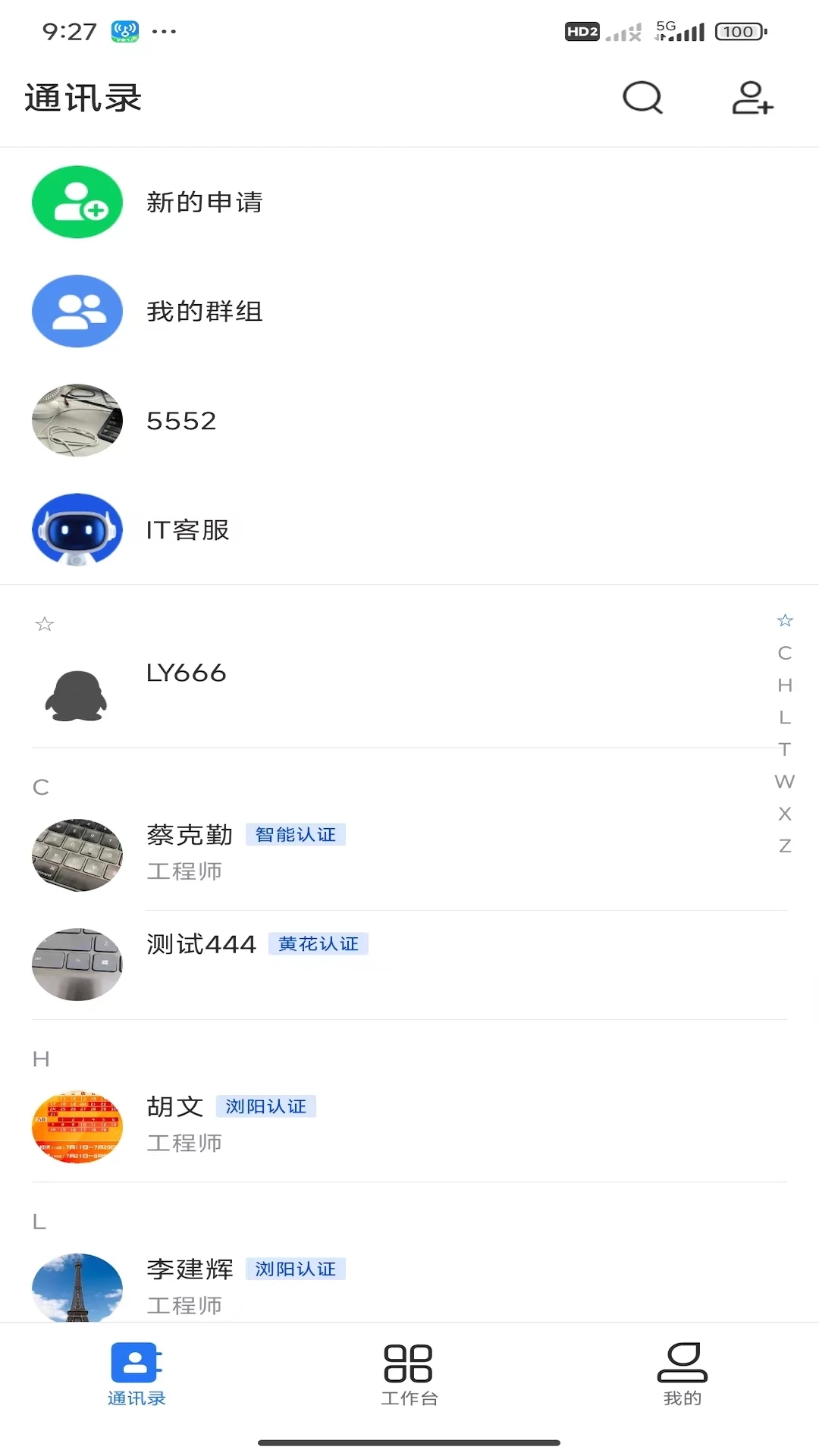Start a chat with IT客服 robot
This screenshot has width=819, height=1456.
click(77, 530)
